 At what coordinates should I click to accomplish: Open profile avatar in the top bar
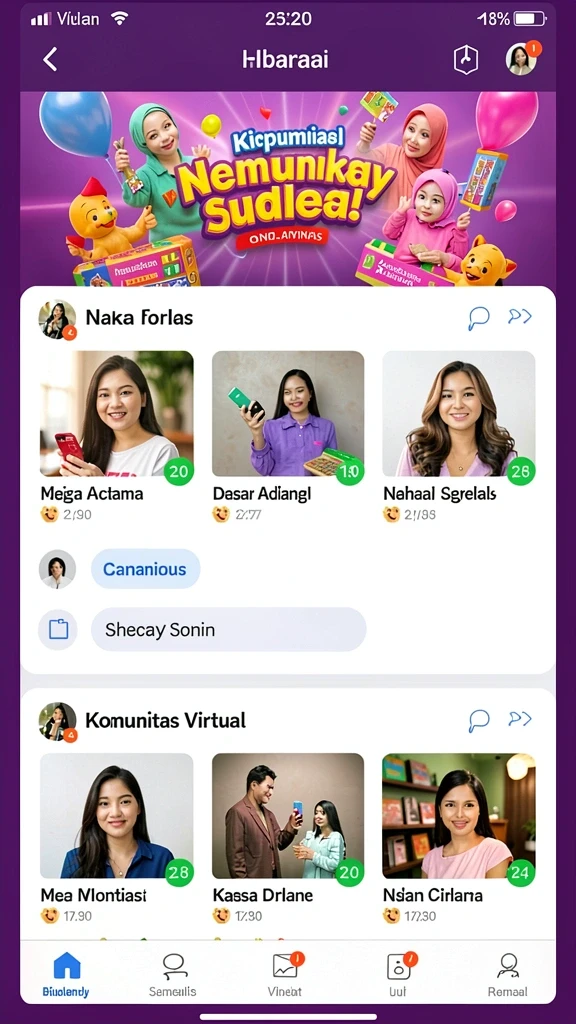[x=522, y=59]
